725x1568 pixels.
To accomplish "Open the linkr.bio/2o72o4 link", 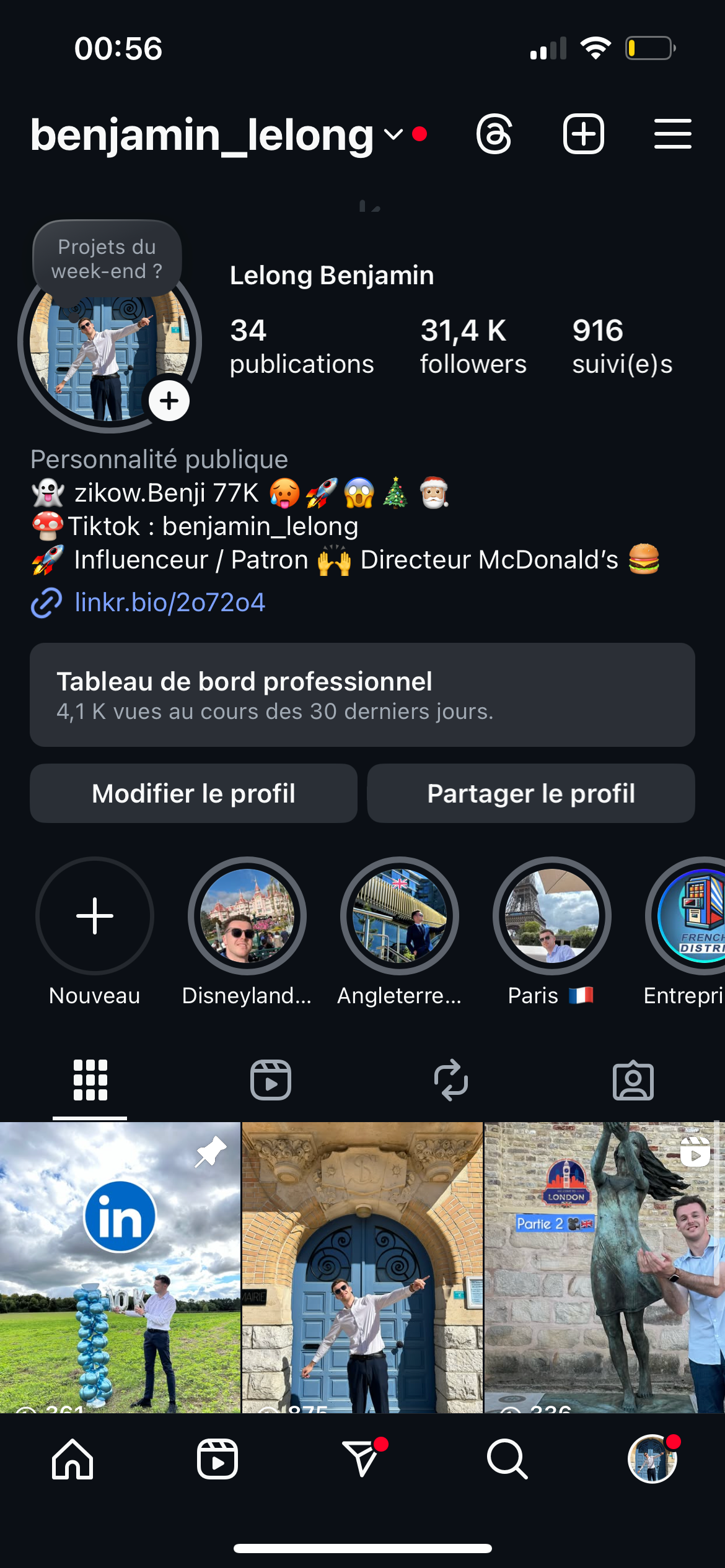I will (169, 602).
